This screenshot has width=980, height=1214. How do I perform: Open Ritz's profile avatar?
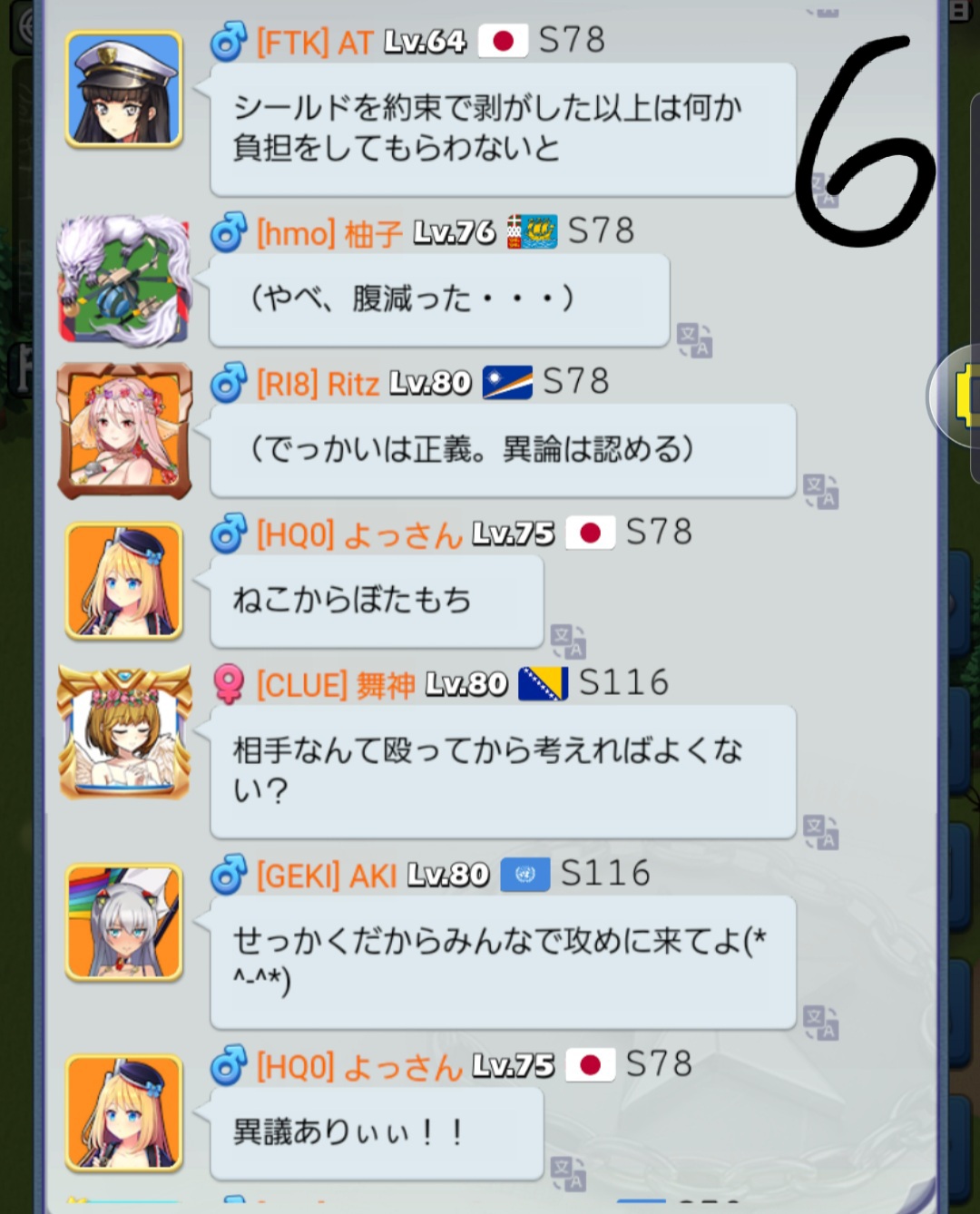coord(123,431)
